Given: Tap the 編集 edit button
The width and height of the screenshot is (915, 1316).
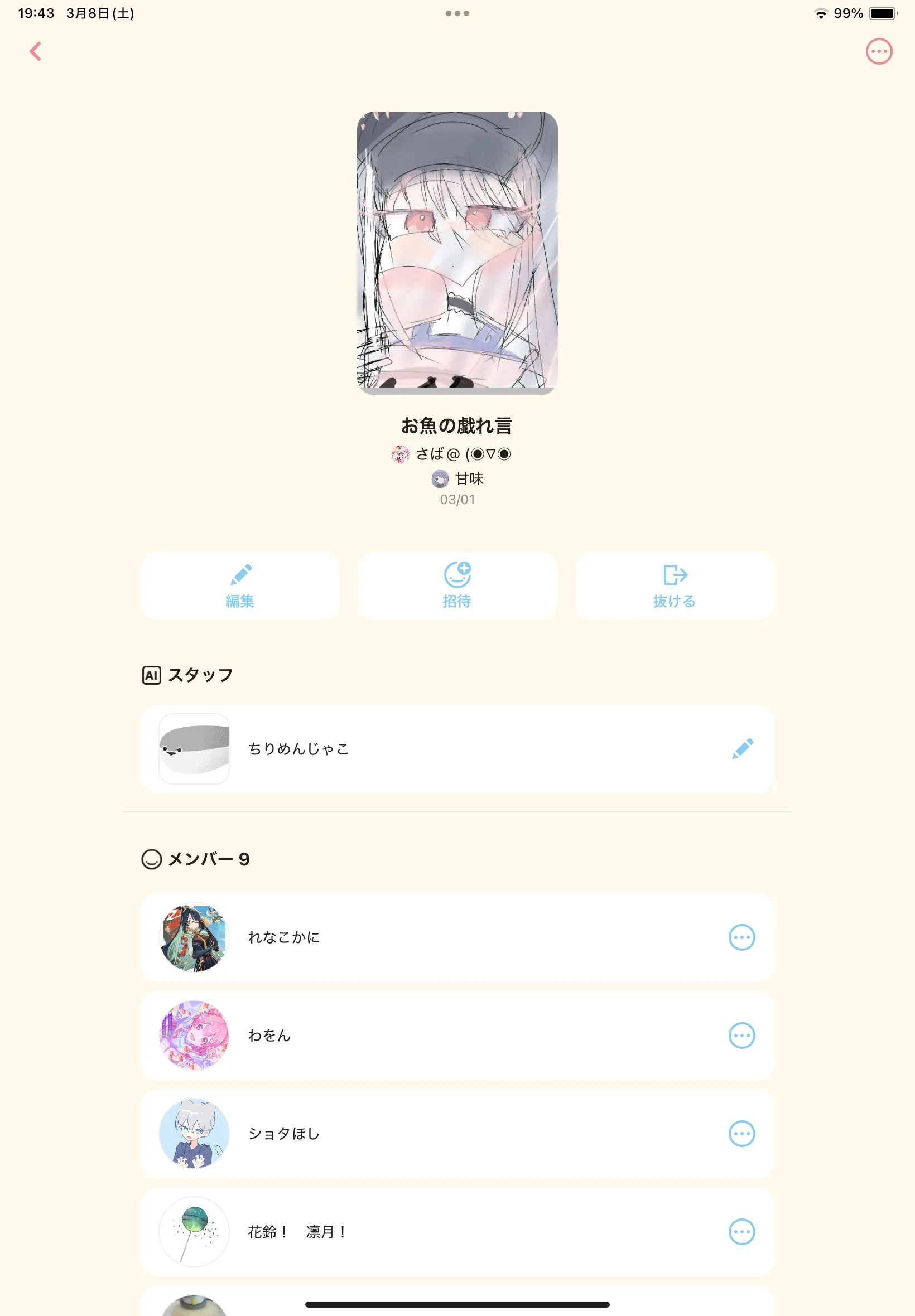Looking at the screenshot, I should (240, 586).
